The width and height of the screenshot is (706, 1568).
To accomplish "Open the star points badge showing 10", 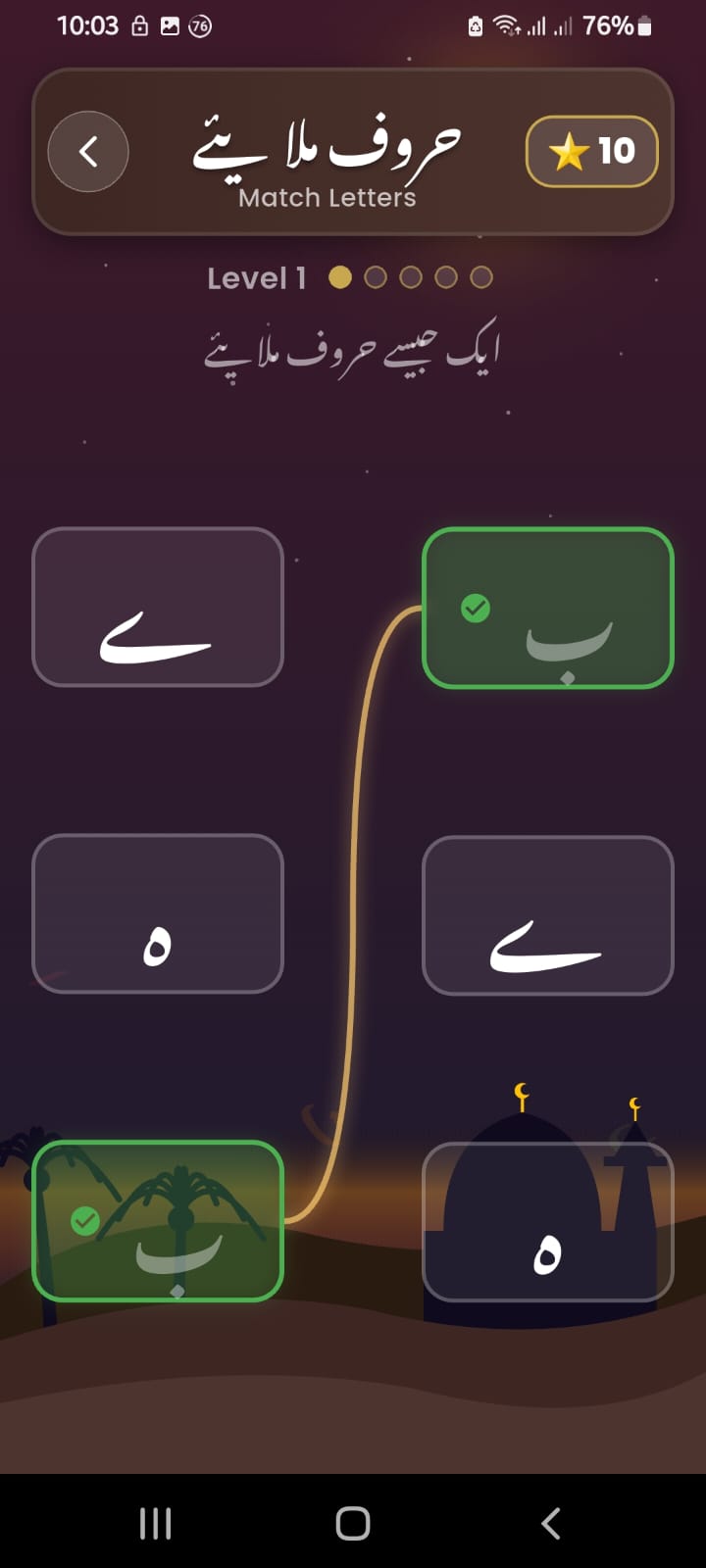I will (x=591, y=152).
